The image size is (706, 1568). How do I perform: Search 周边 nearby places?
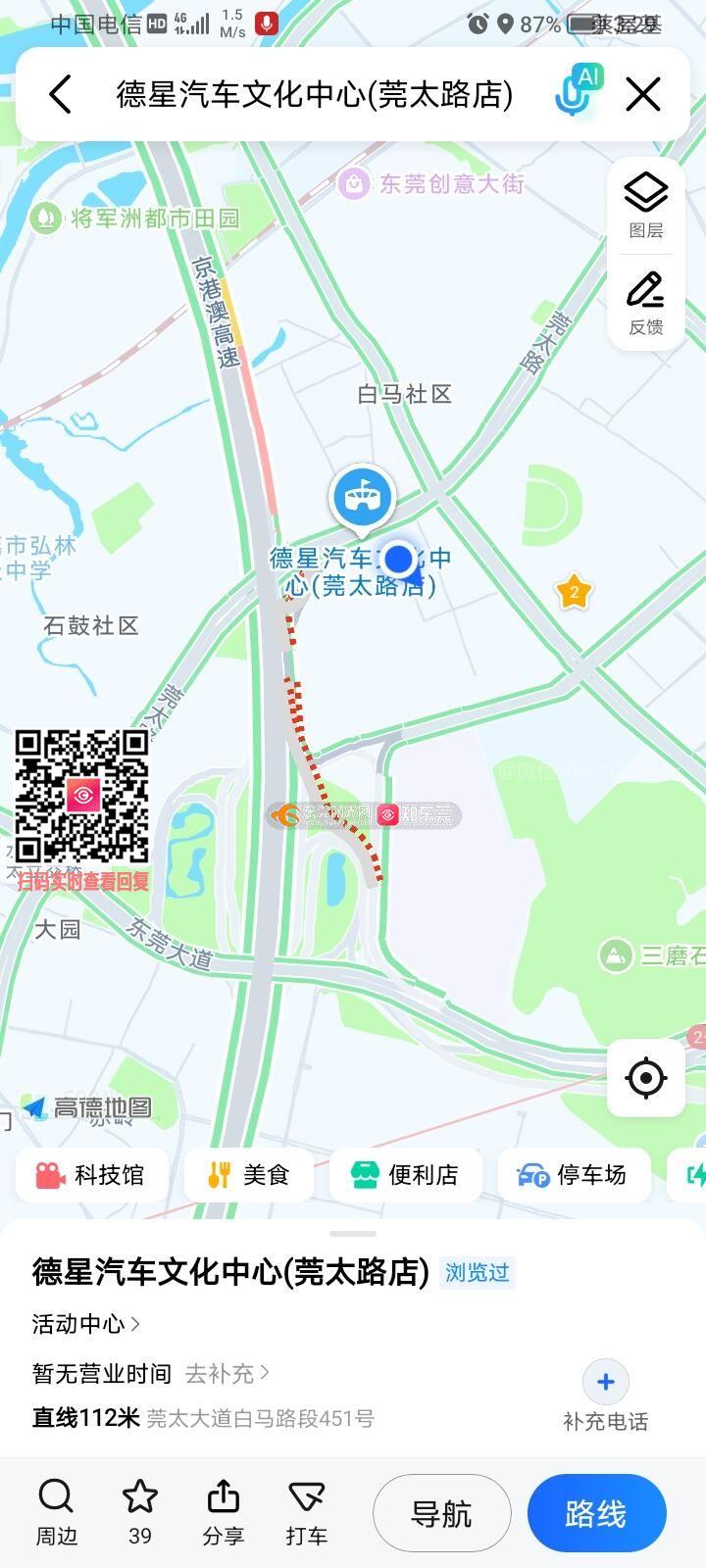(56, 1512)
